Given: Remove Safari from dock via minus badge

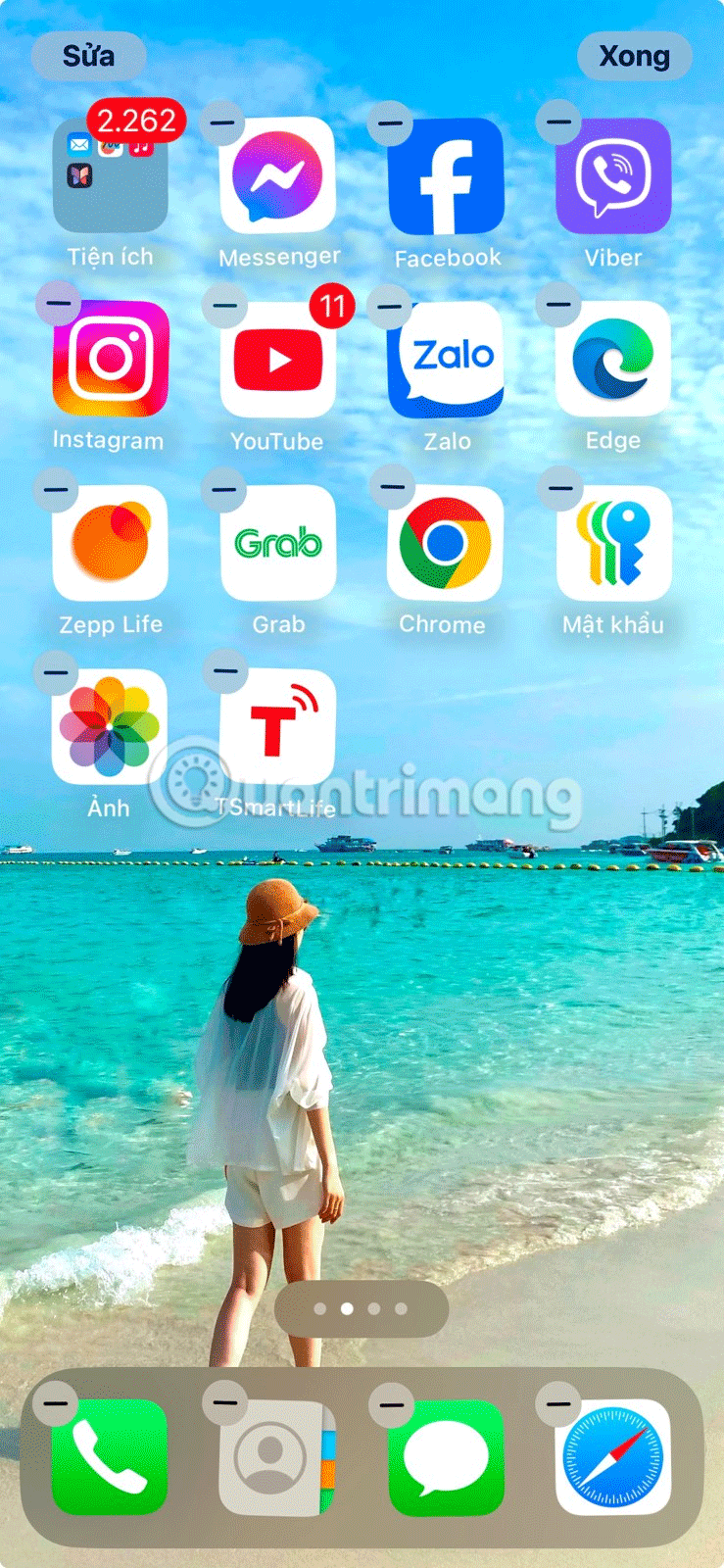Looking at the screenshot, I should 558,1404.
